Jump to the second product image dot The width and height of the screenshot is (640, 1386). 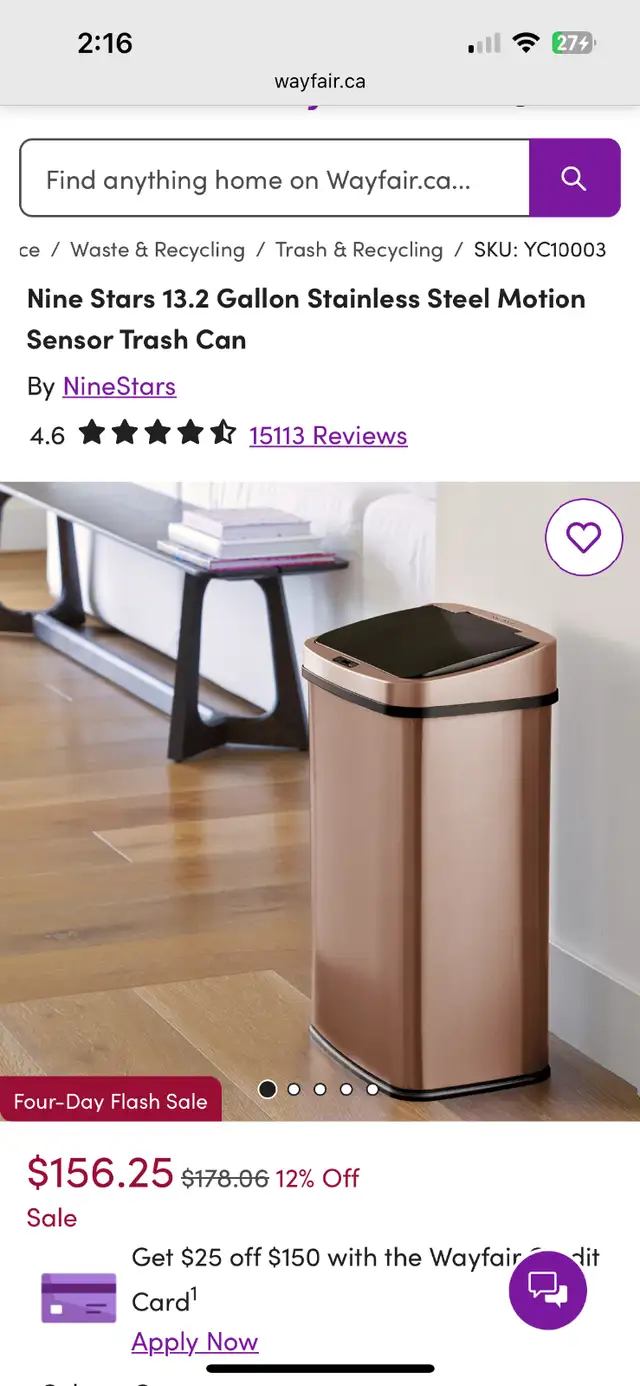tap(294, 1089)
